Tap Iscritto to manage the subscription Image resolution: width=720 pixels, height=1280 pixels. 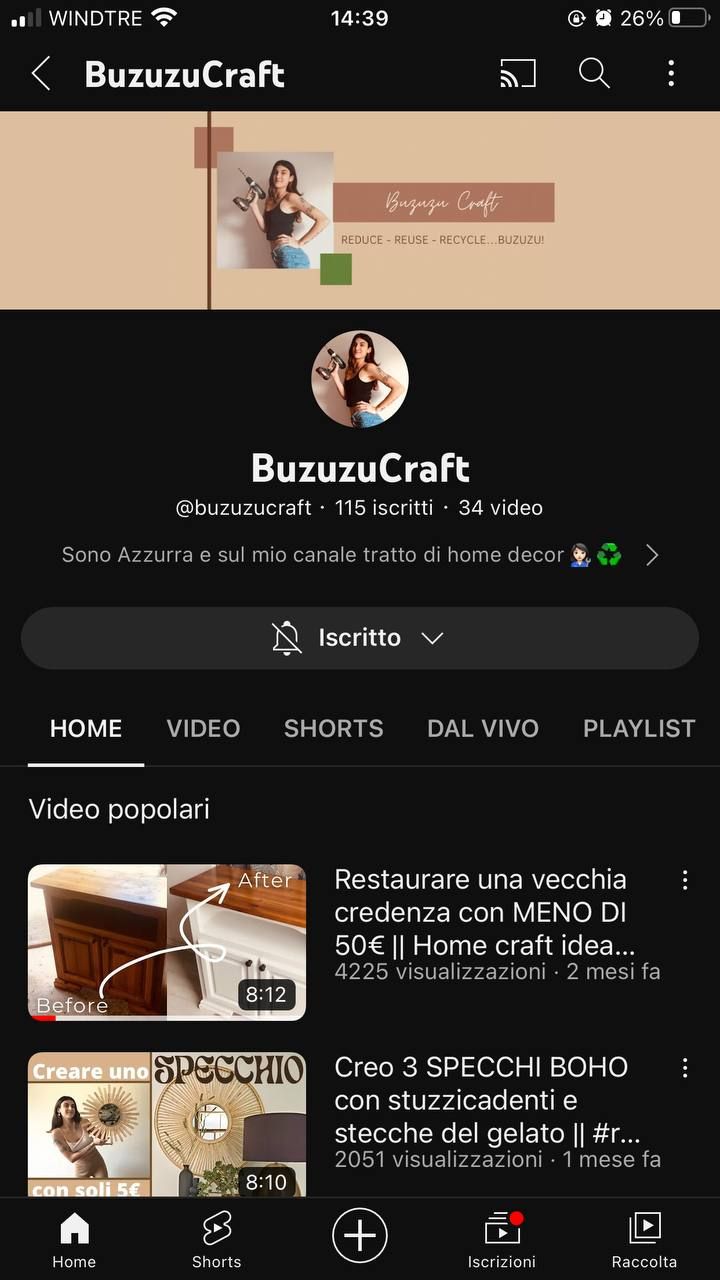(x=360, y=637)
